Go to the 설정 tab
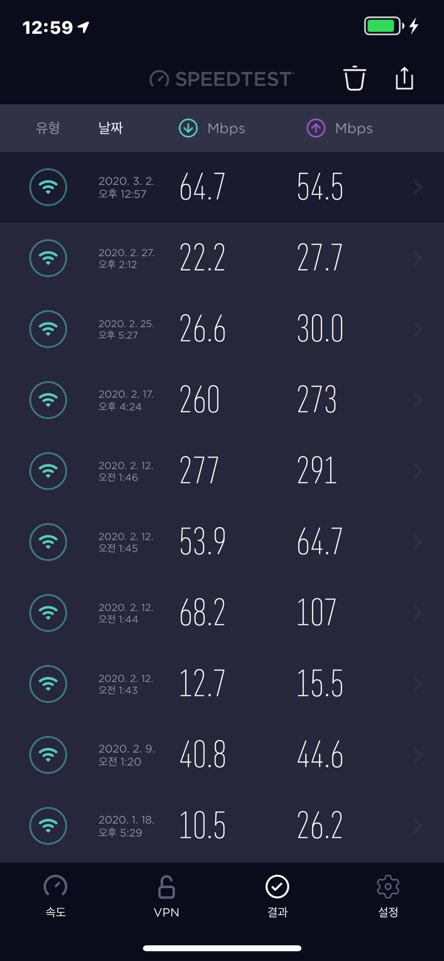444x961 pixels. point(388,896)
